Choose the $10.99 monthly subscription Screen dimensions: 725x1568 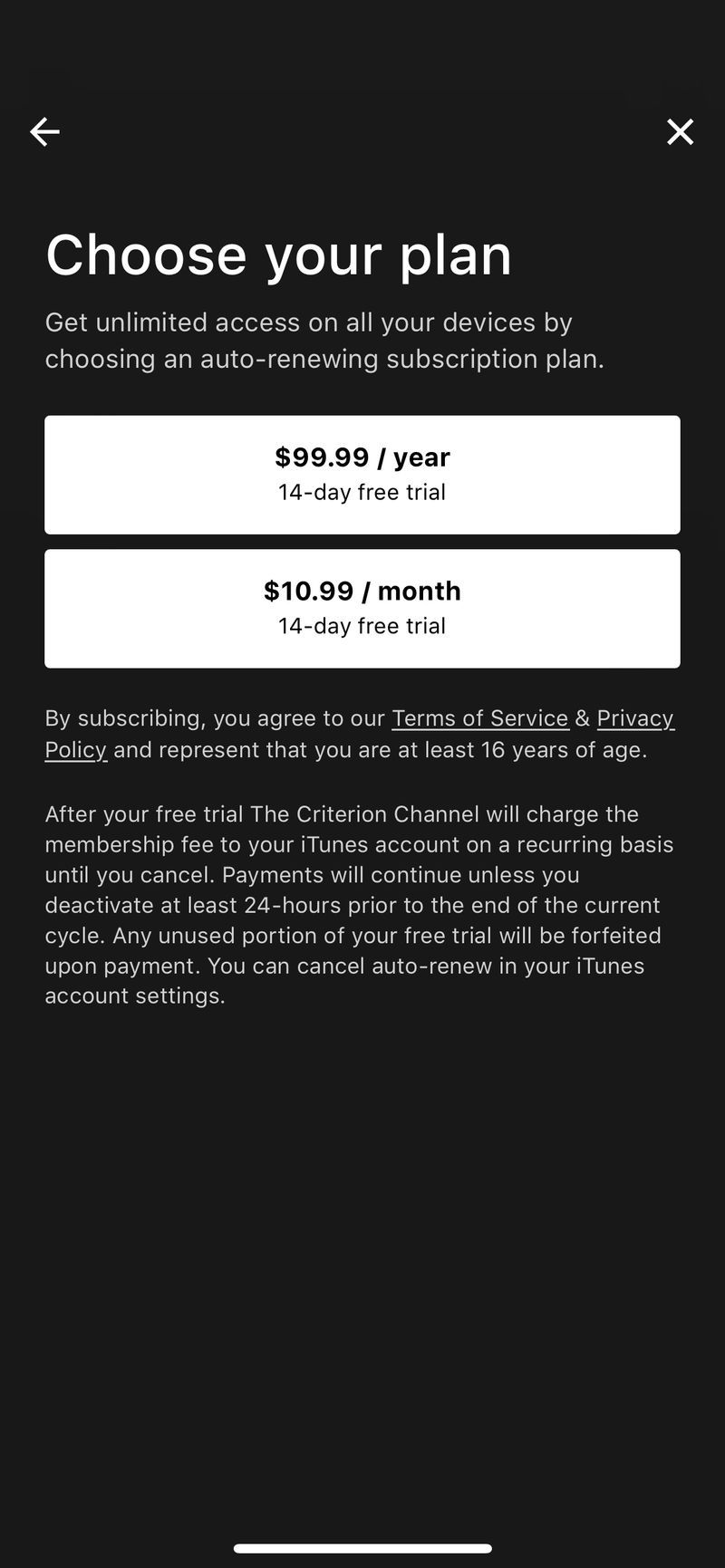click(362, 608)
